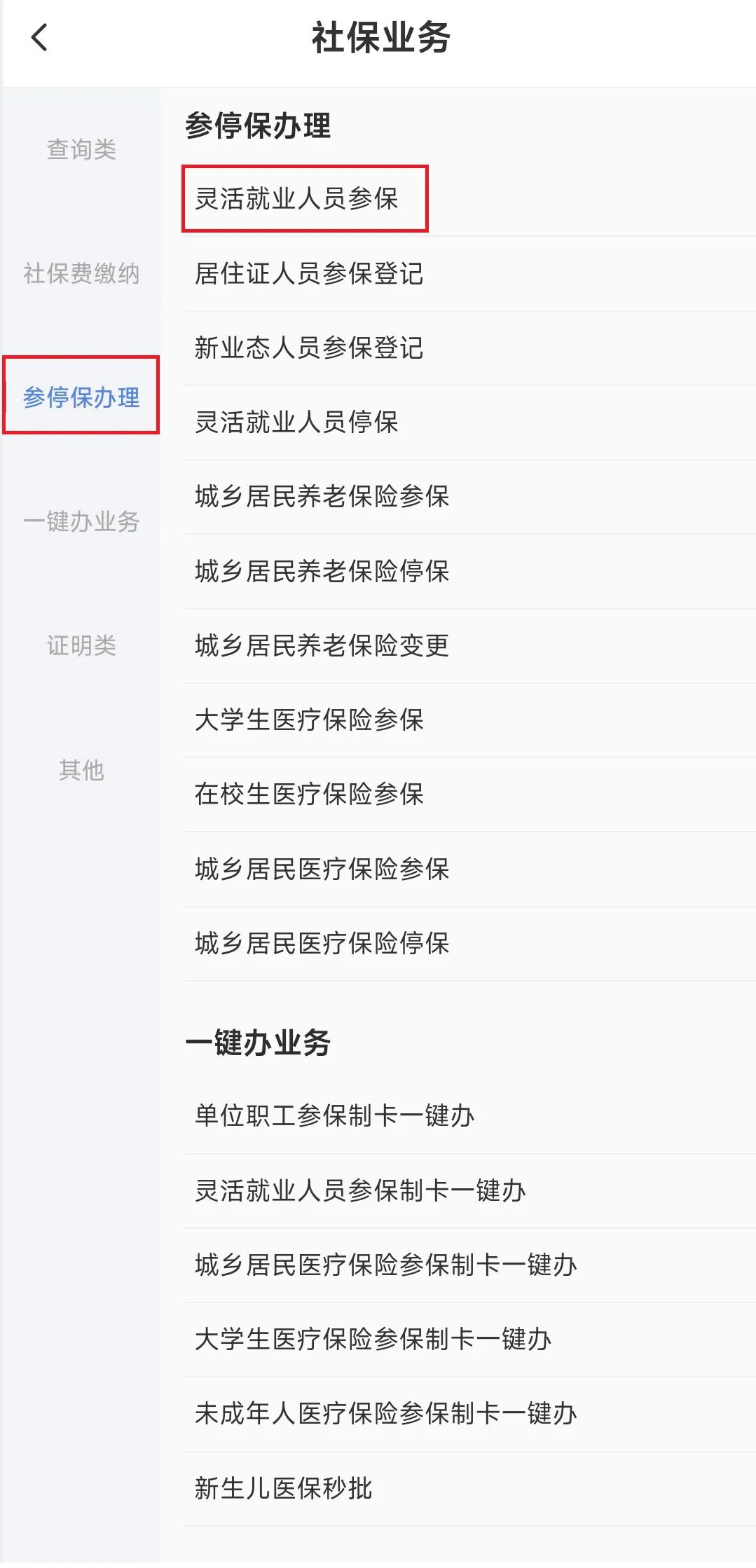Switch to the 查询类 side tab

(x=81, y=149)
